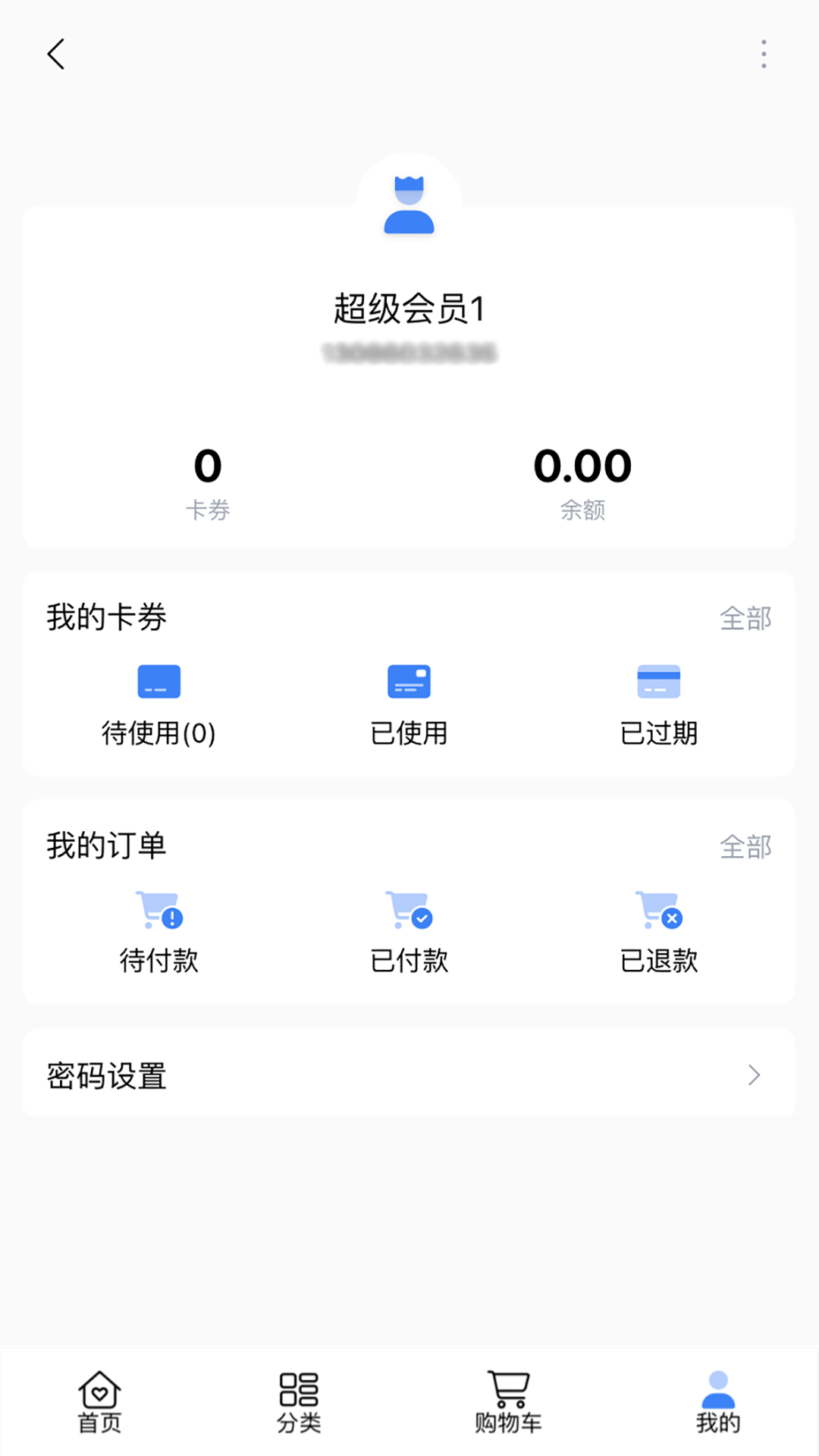Select the 待使用 coupon icon
Screen dimensions: 819x1456
(x=158, y=682)
